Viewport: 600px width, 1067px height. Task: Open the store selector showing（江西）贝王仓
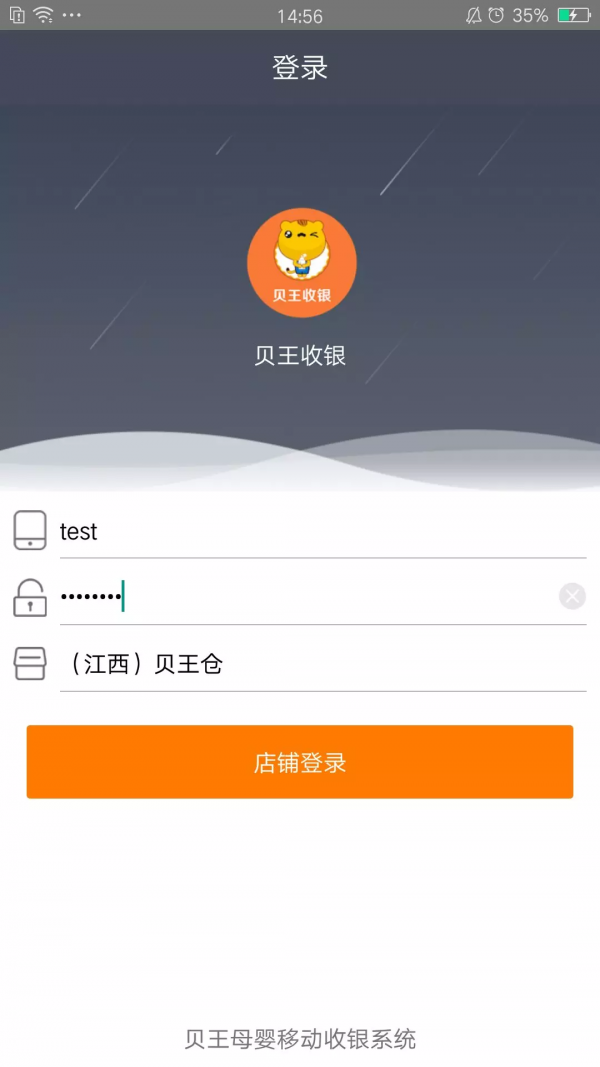coord(320,664)
